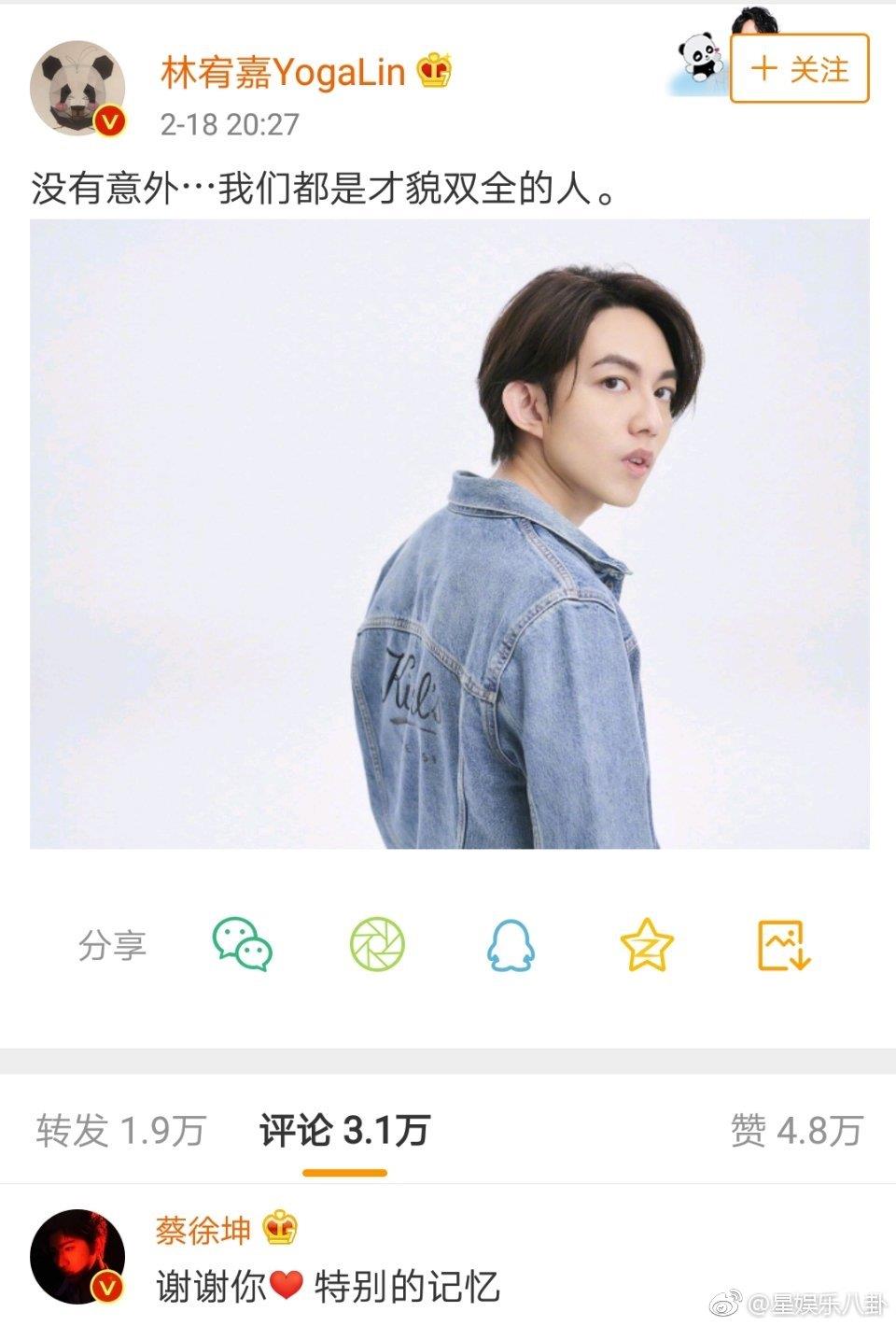896x1326 pixels.
Task: Open the 蔡徐坤 username link
Action: (x=203, y=1231)
